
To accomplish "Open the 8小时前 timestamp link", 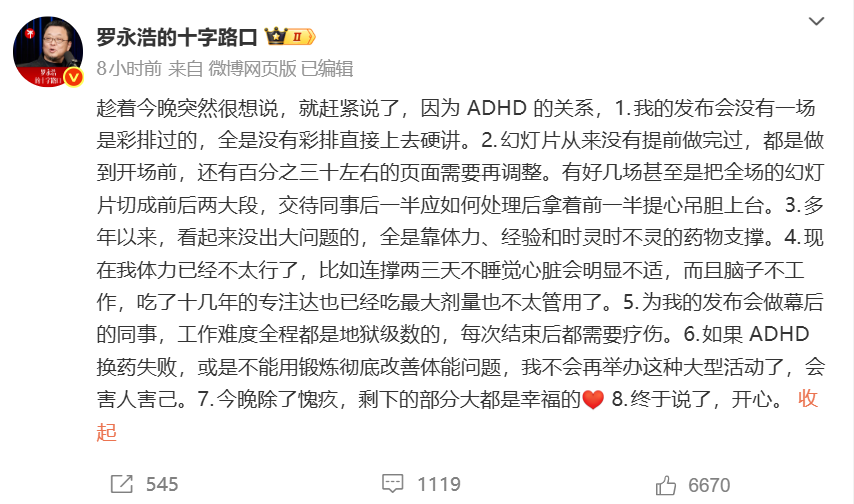I will [129, 68].
